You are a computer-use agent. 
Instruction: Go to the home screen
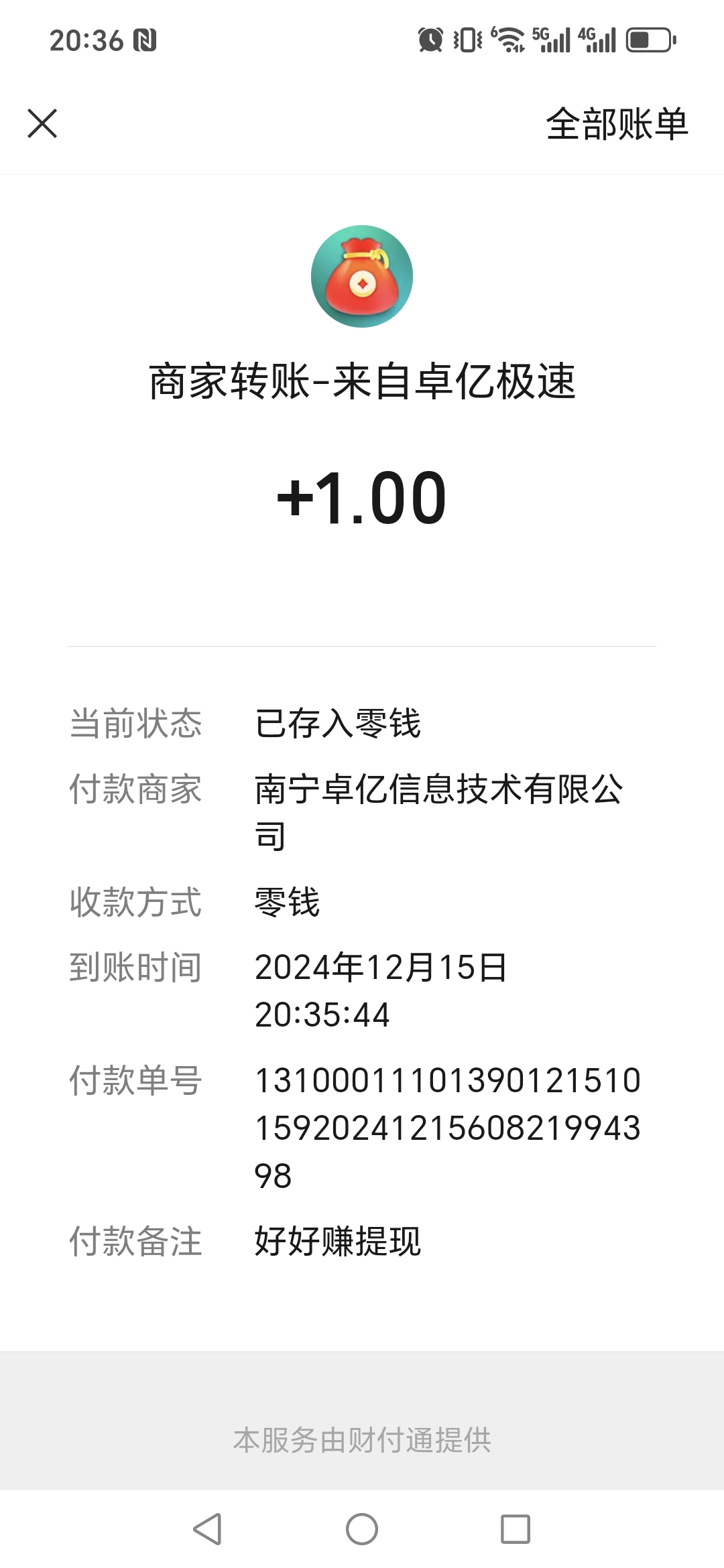362,1529
